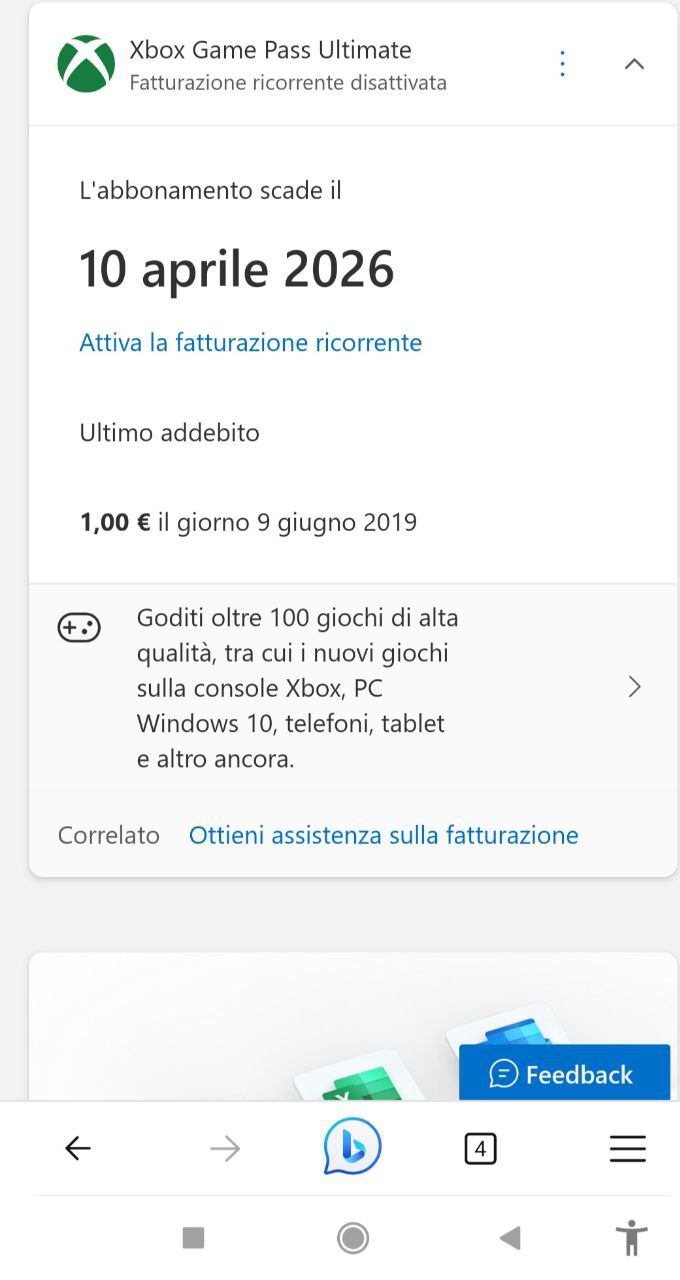The image size is (680, 1280).
Task: Open the Feedback button
Action: [x=564, y=1074]
